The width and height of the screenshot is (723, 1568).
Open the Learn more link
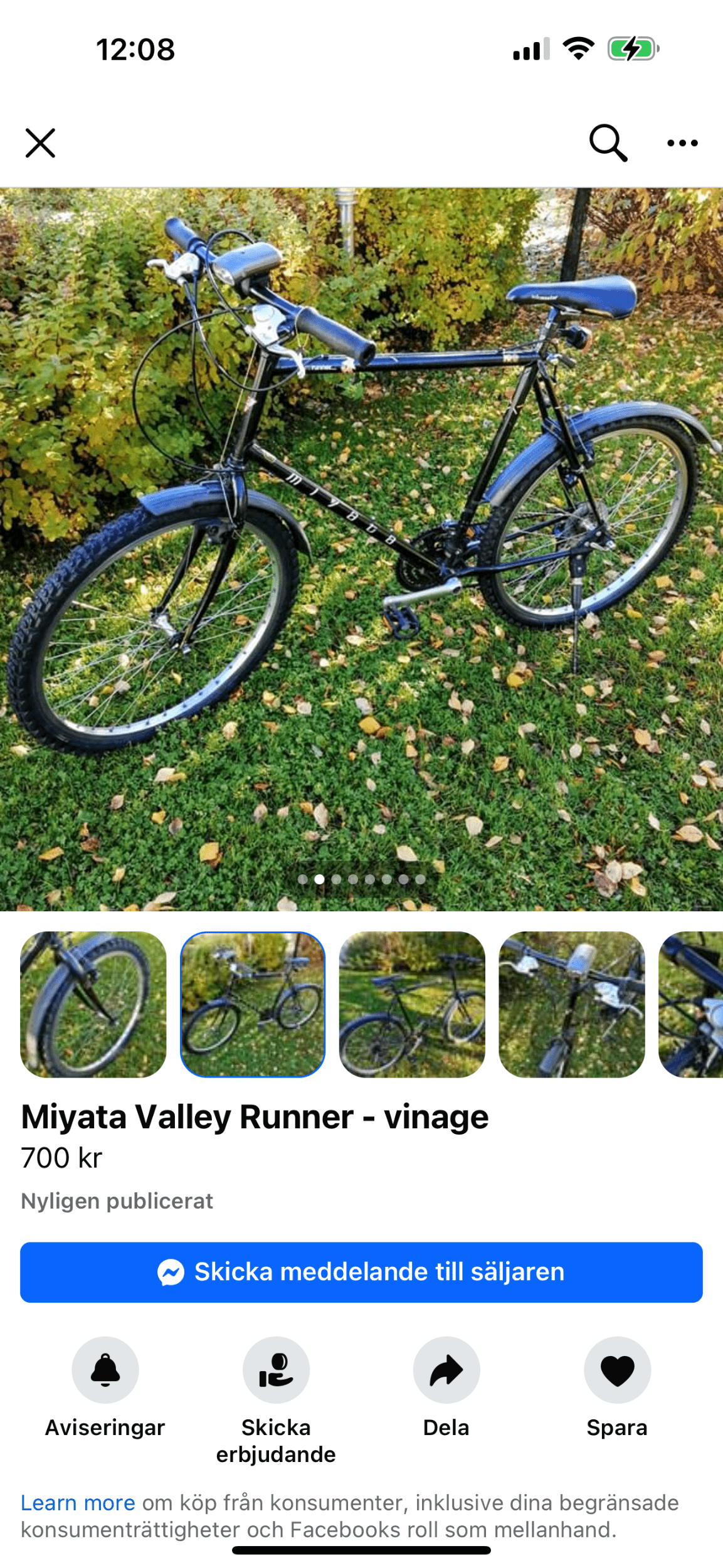point(78,1503)
